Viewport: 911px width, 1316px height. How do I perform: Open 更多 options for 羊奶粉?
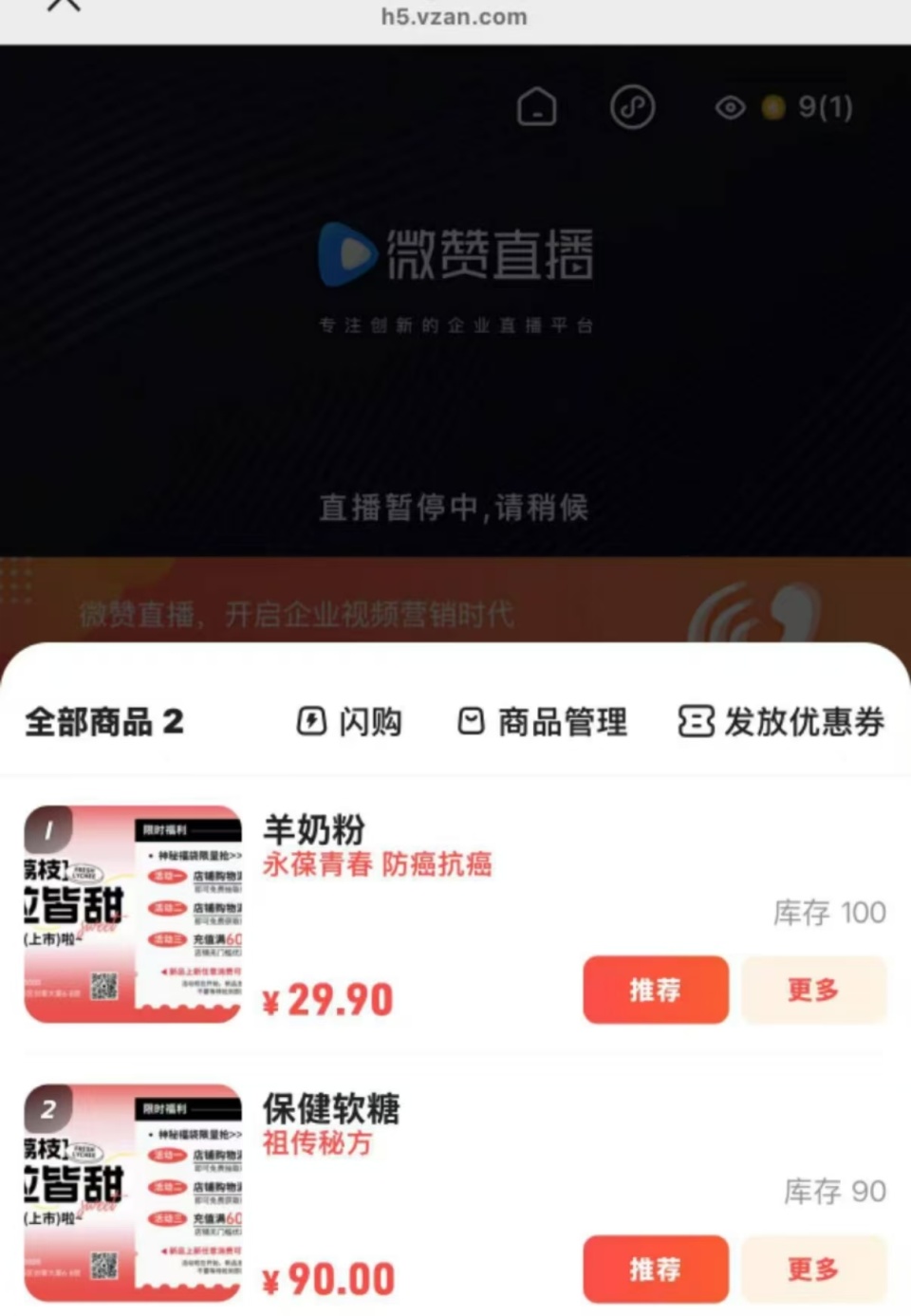tap(813, 990)
